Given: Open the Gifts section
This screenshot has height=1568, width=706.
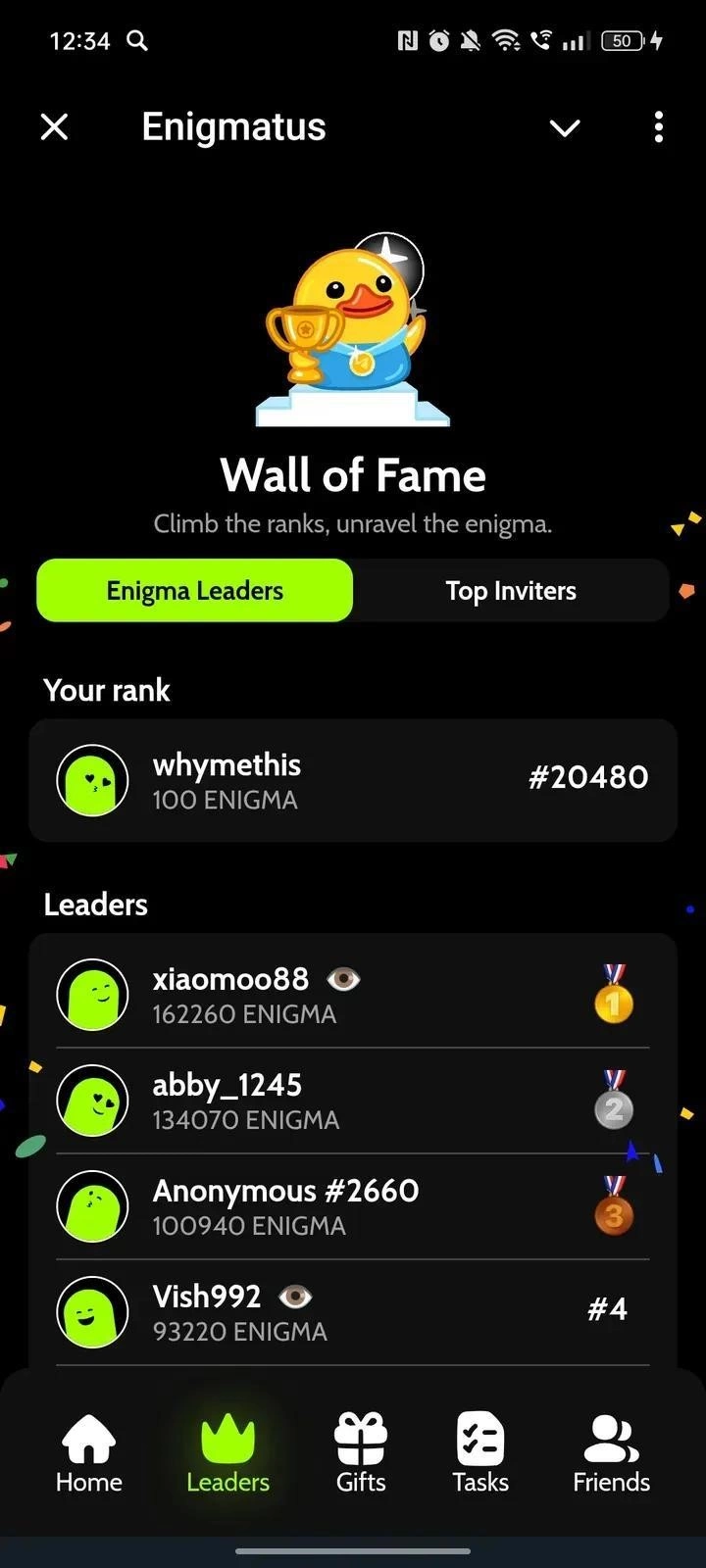Looking at the screenshot, I should point(361,1453).
